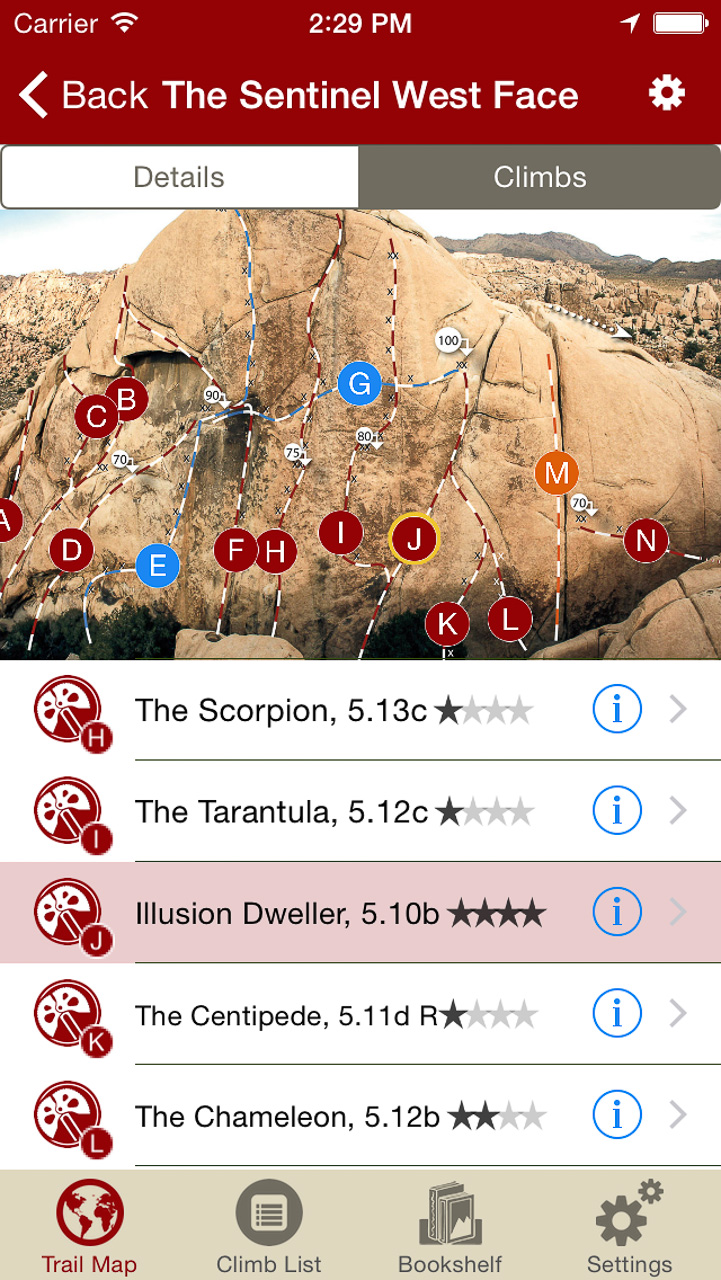Open the gear settings icon in header
Viewport: 721px width, 1280px height.
[x=666, y=93]
